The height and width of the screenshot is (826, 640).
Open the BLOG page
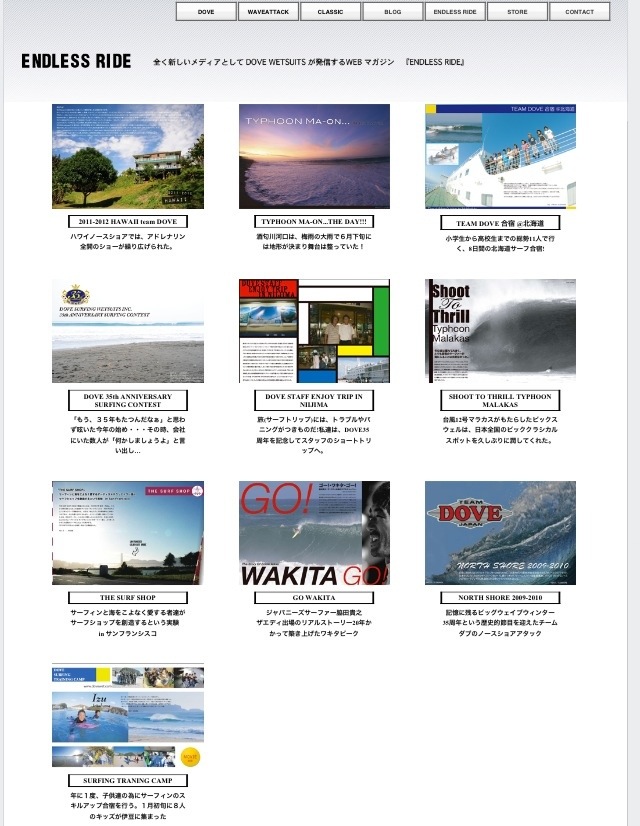coord(392,12)
